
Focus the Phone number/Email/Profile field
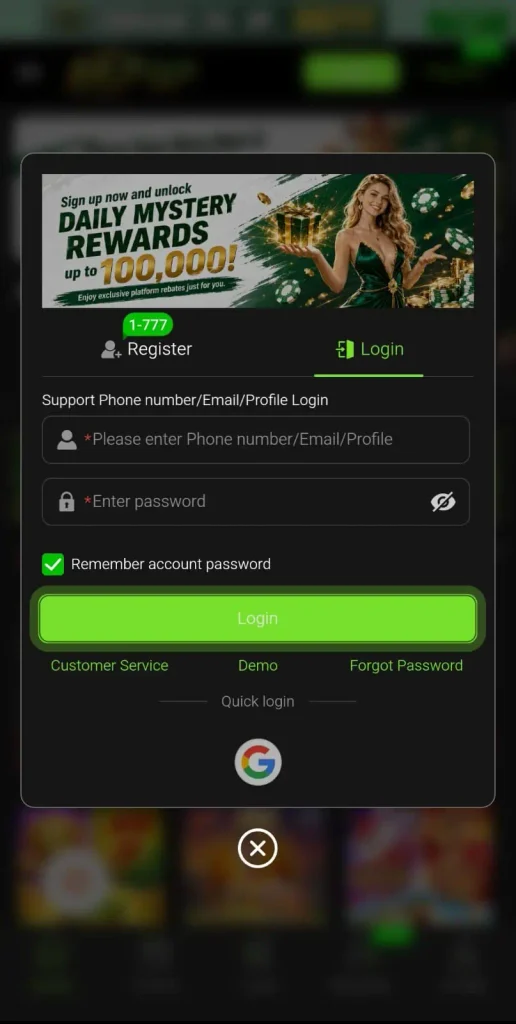[256, 440]
